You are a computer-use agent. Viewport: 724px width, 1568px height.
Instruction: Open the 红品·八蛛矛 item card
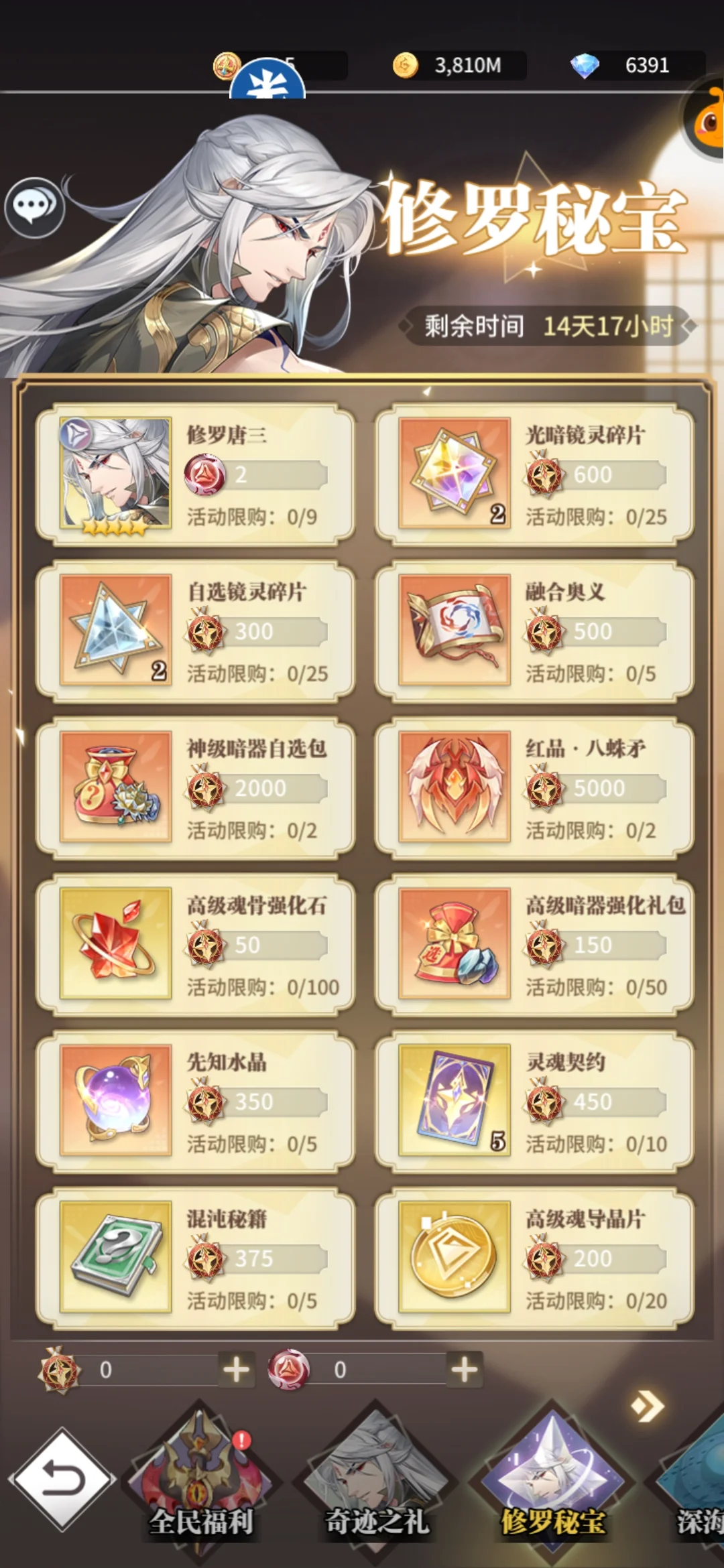(534, 788)
